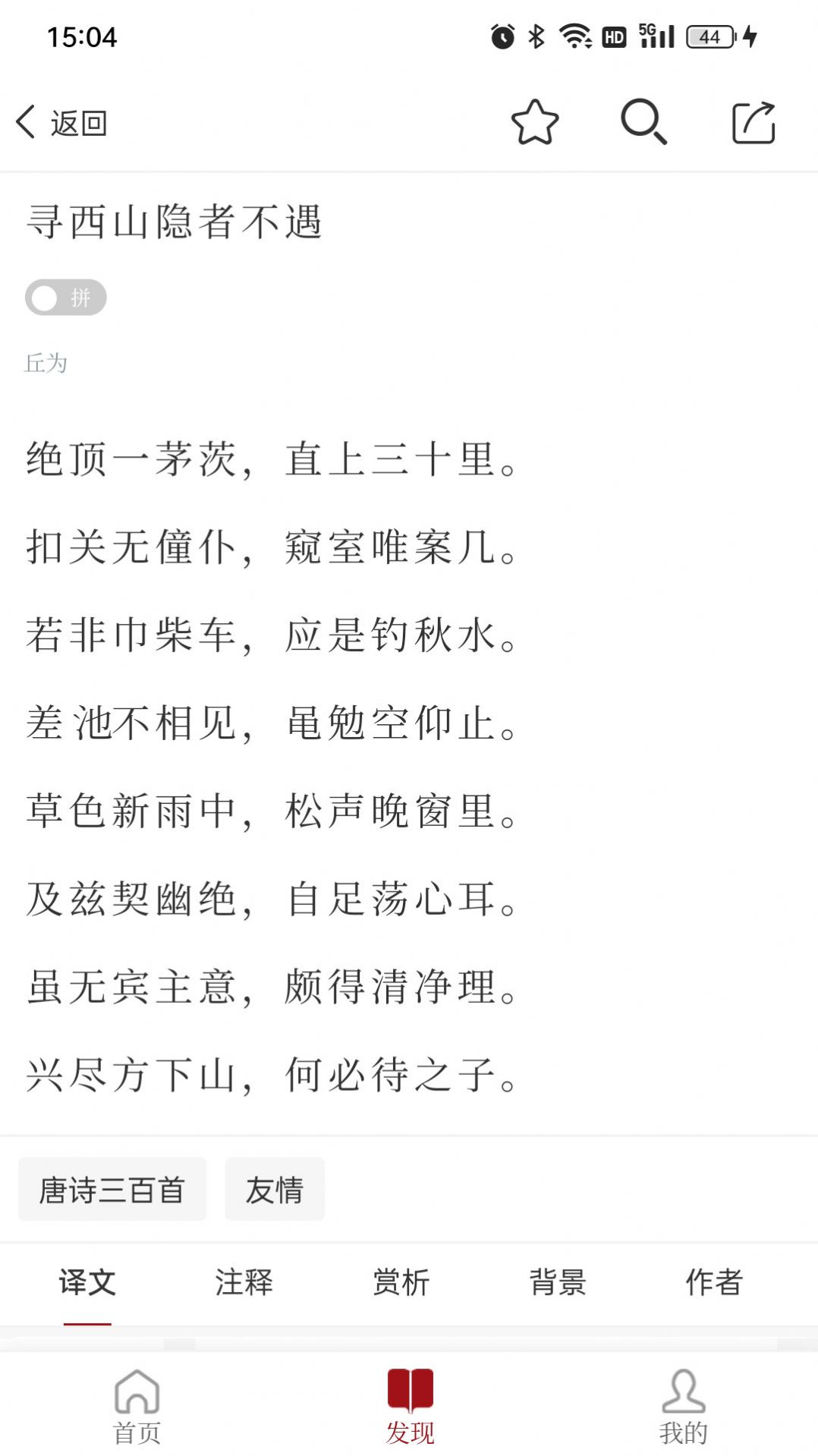The width and height of the screenshot is (818, 1456).
Task: Open author 丘为 link
Action: click(46, 364)
